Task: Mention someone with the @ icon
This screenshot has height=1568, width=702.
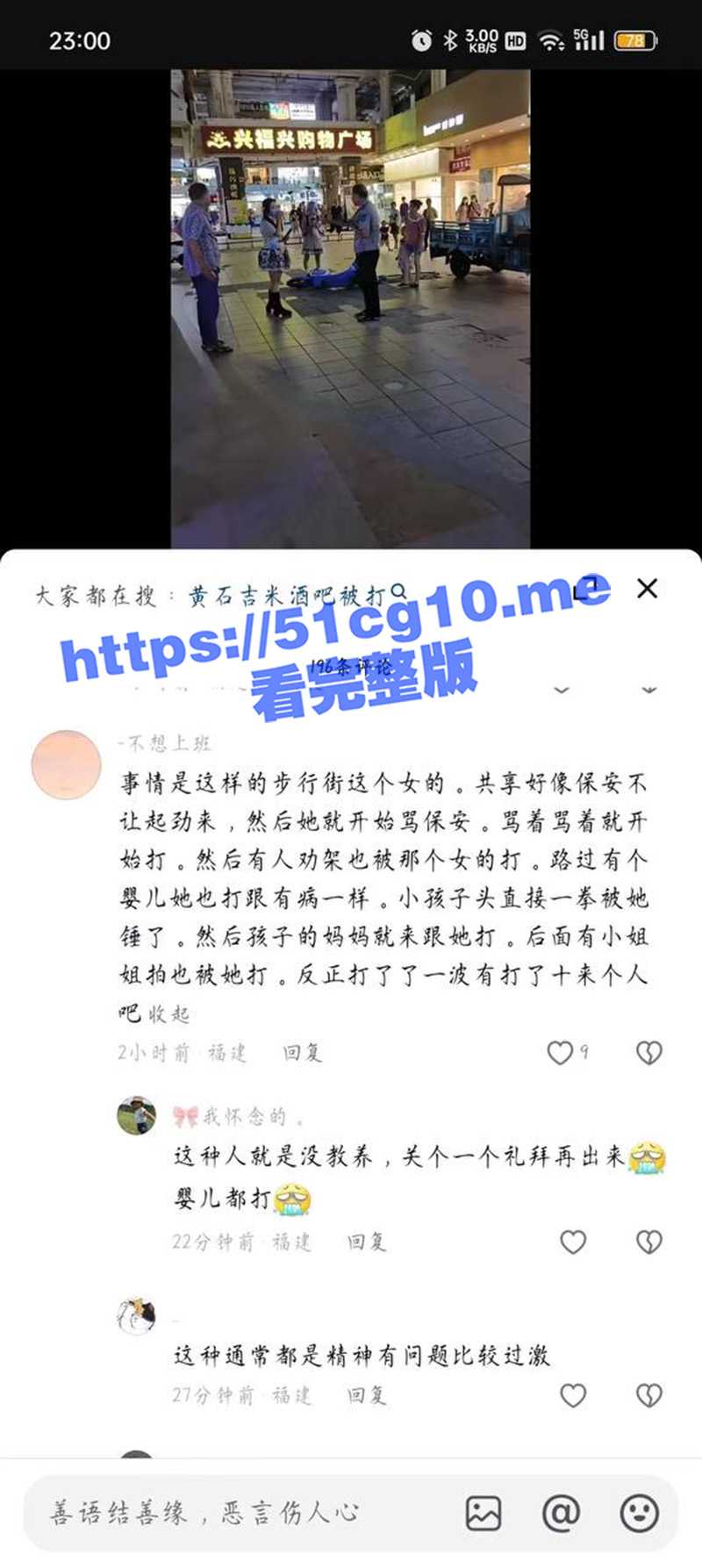Action: (561, 1513)
